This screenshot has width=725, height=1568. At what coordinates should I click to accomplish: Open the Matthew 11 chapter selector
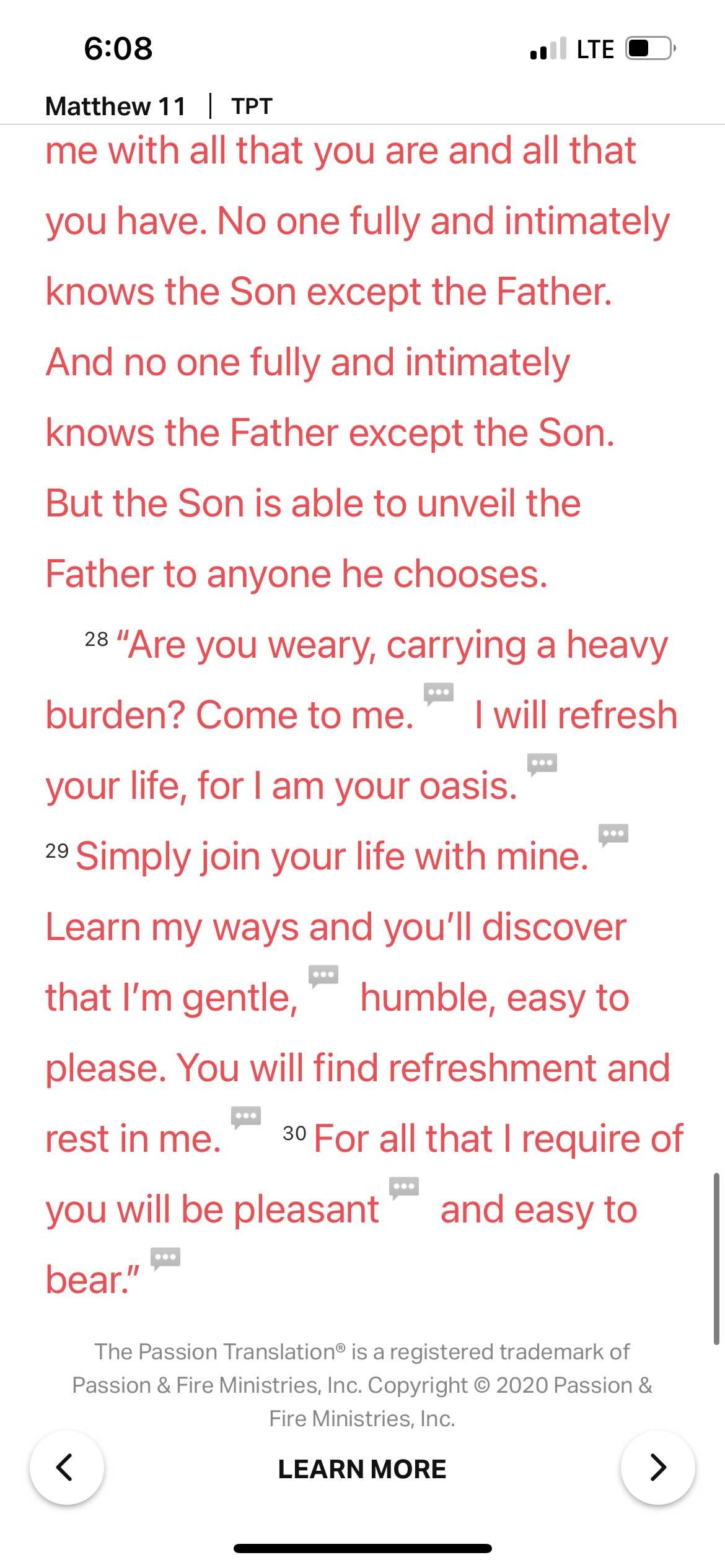point(115,107)
